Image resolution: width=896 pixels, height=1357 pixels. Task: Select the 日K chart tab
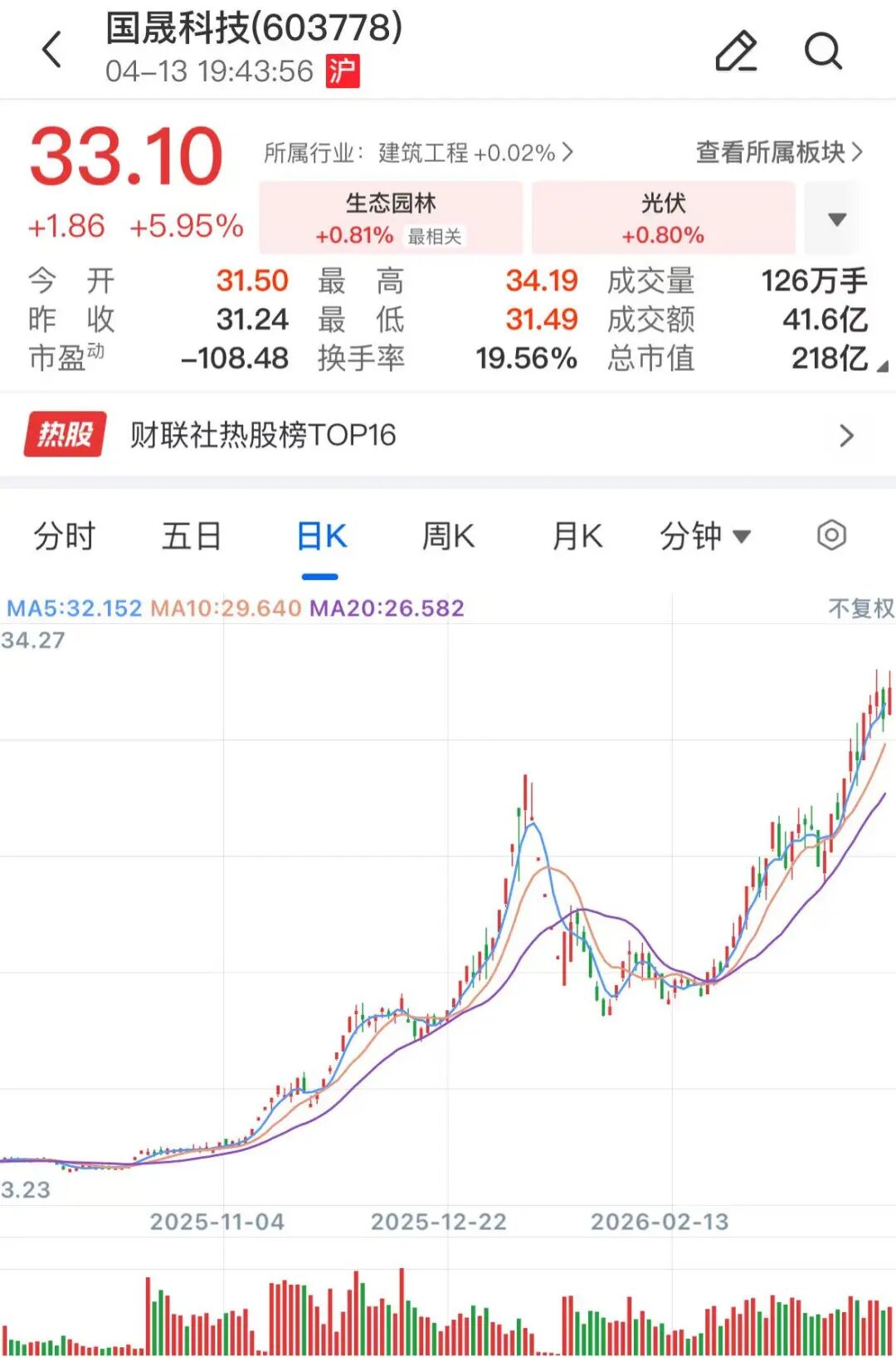coord(321,536)
